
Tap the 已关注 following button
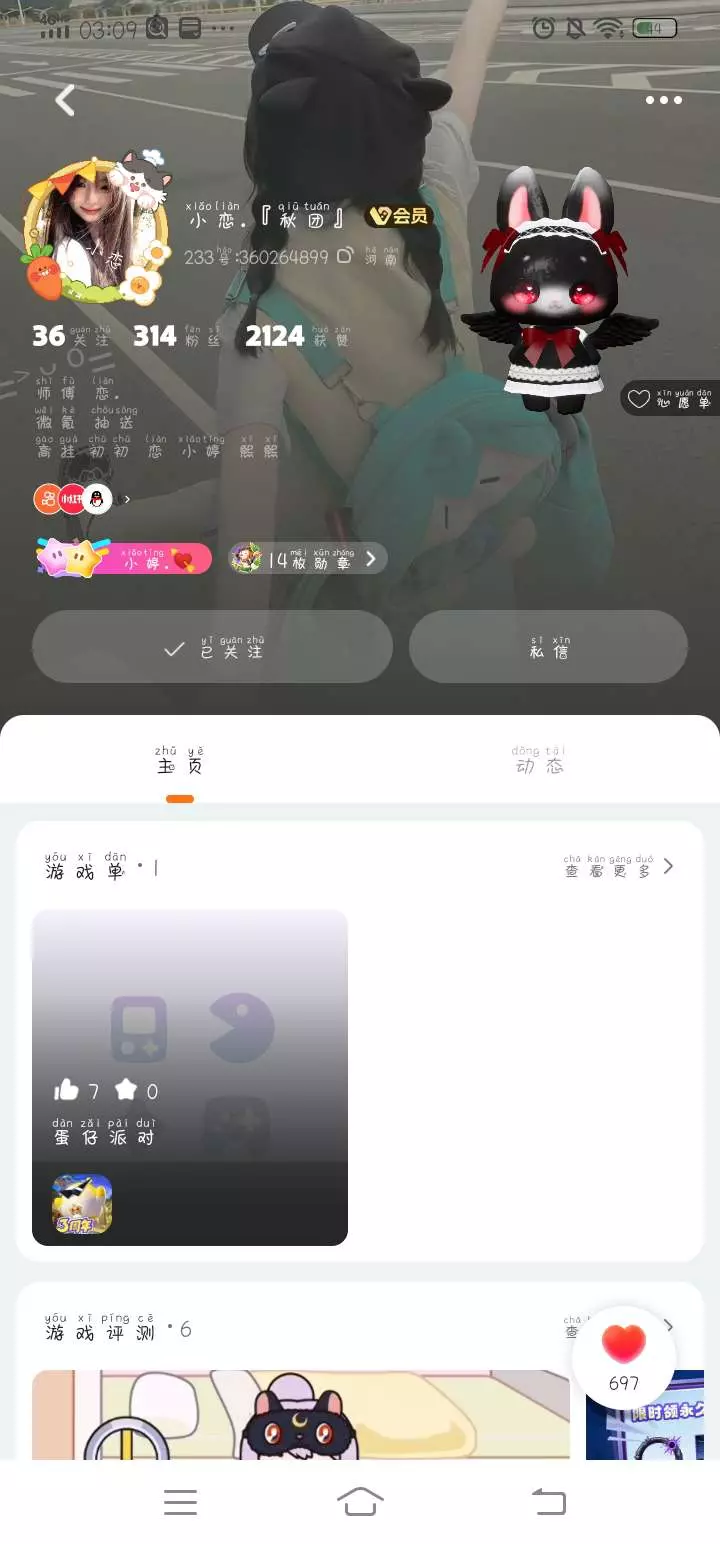212,647
